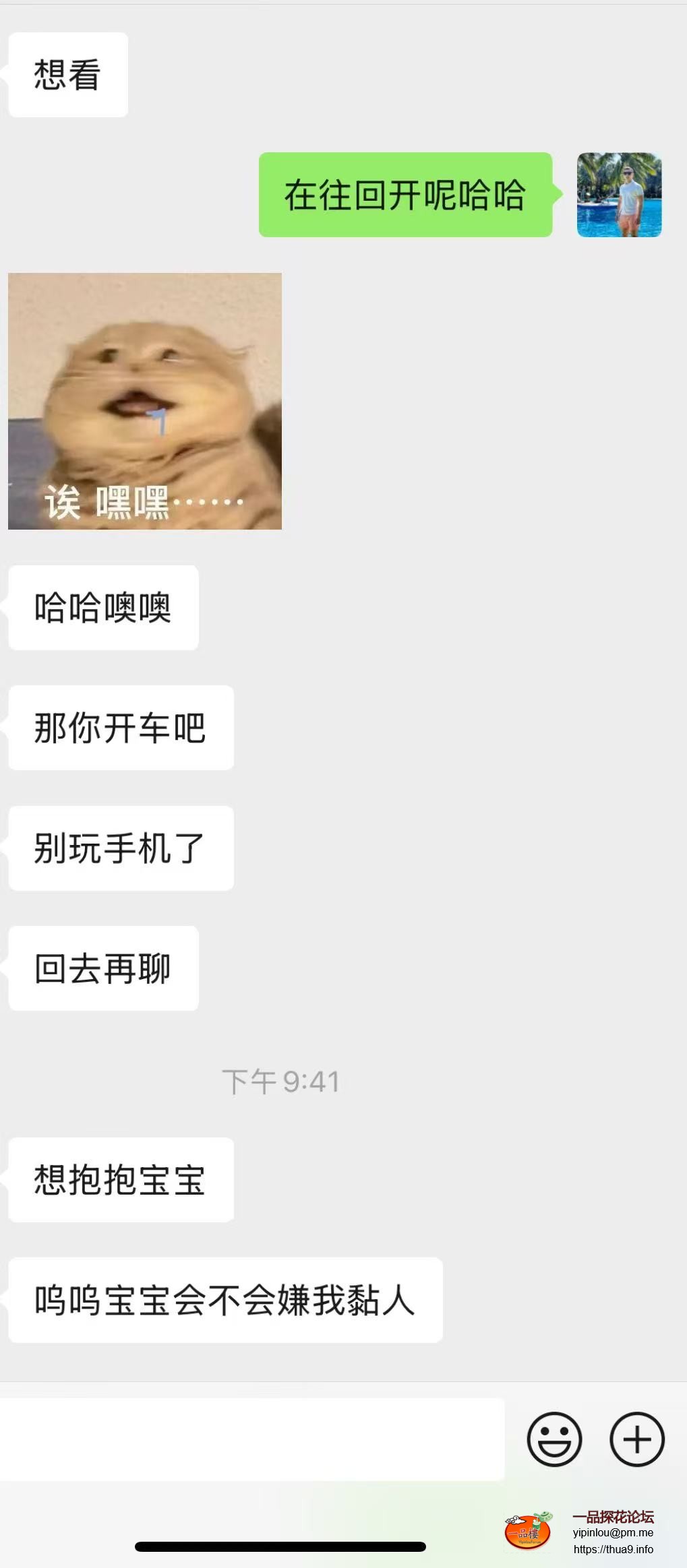This screenshot has height=1568, width=687.
Task: Open the plus attachments menu
Action: 637,1439
